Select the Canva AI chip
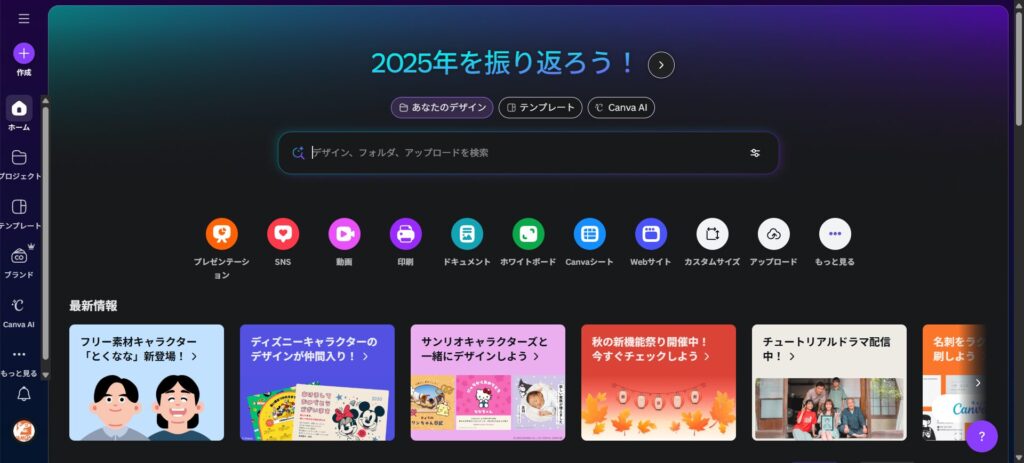 (621, 107)
